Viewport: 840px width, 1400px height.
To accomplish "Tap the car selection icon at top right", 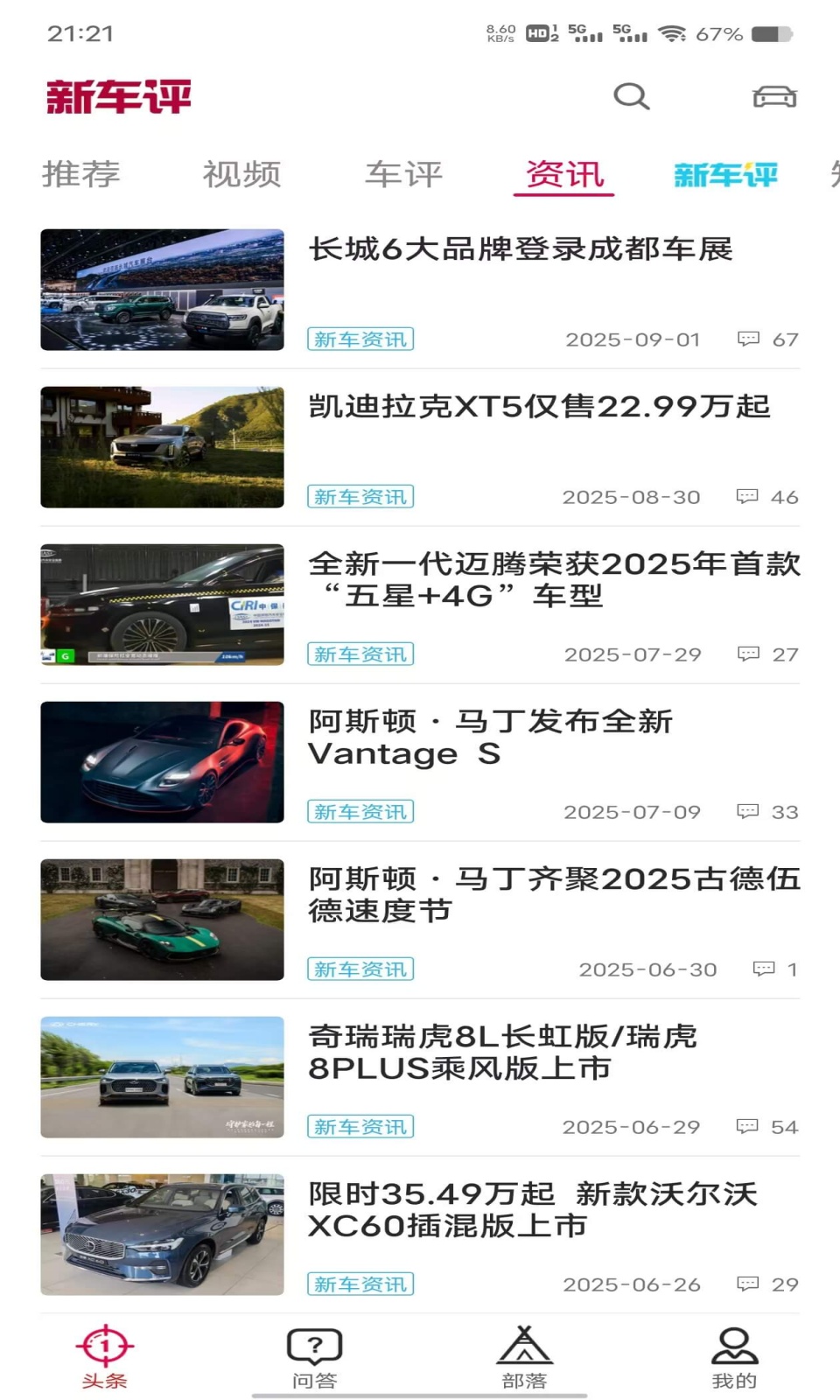I will 773,96.
